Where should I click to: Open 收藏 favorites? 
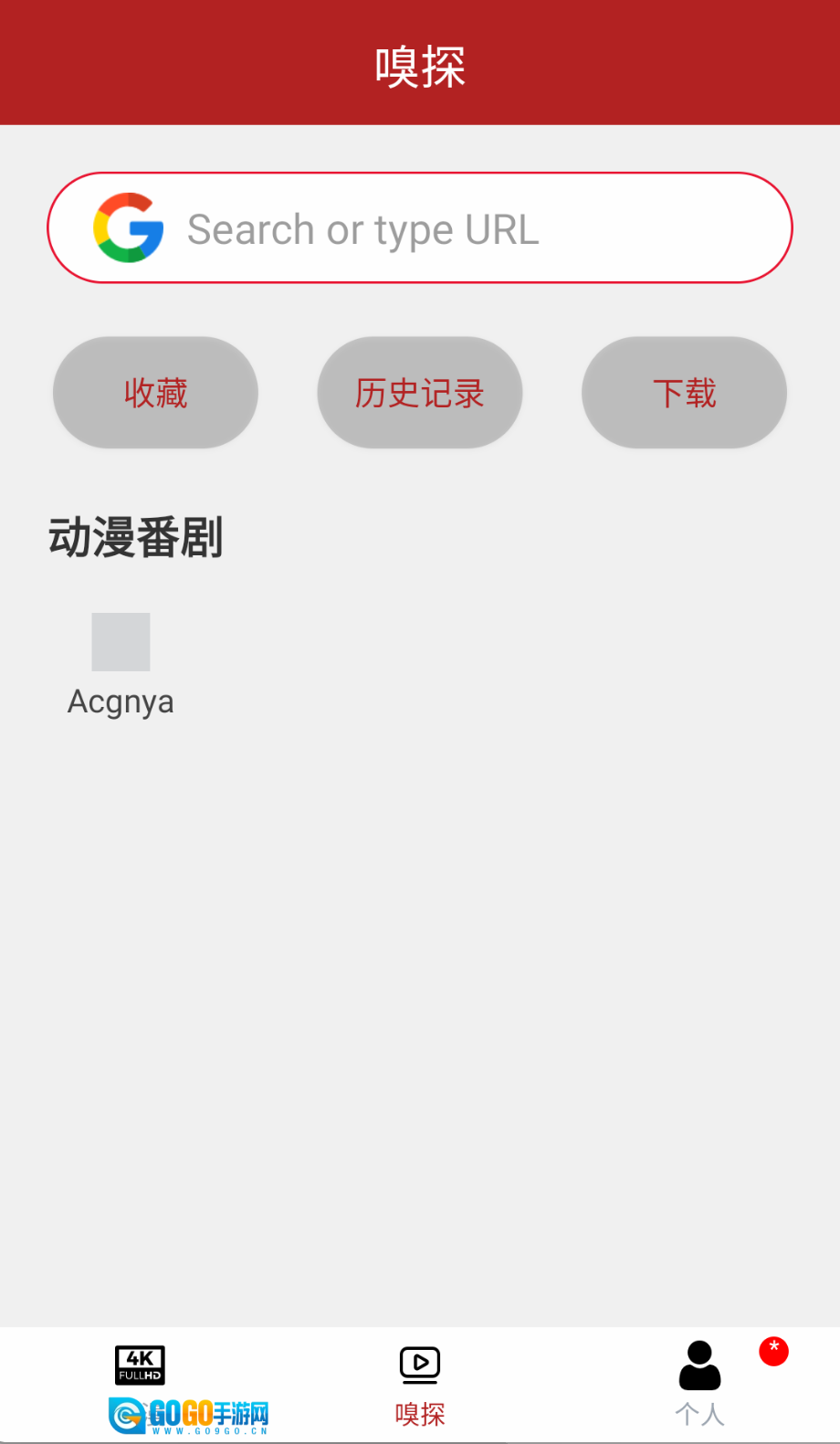[155, 393]
